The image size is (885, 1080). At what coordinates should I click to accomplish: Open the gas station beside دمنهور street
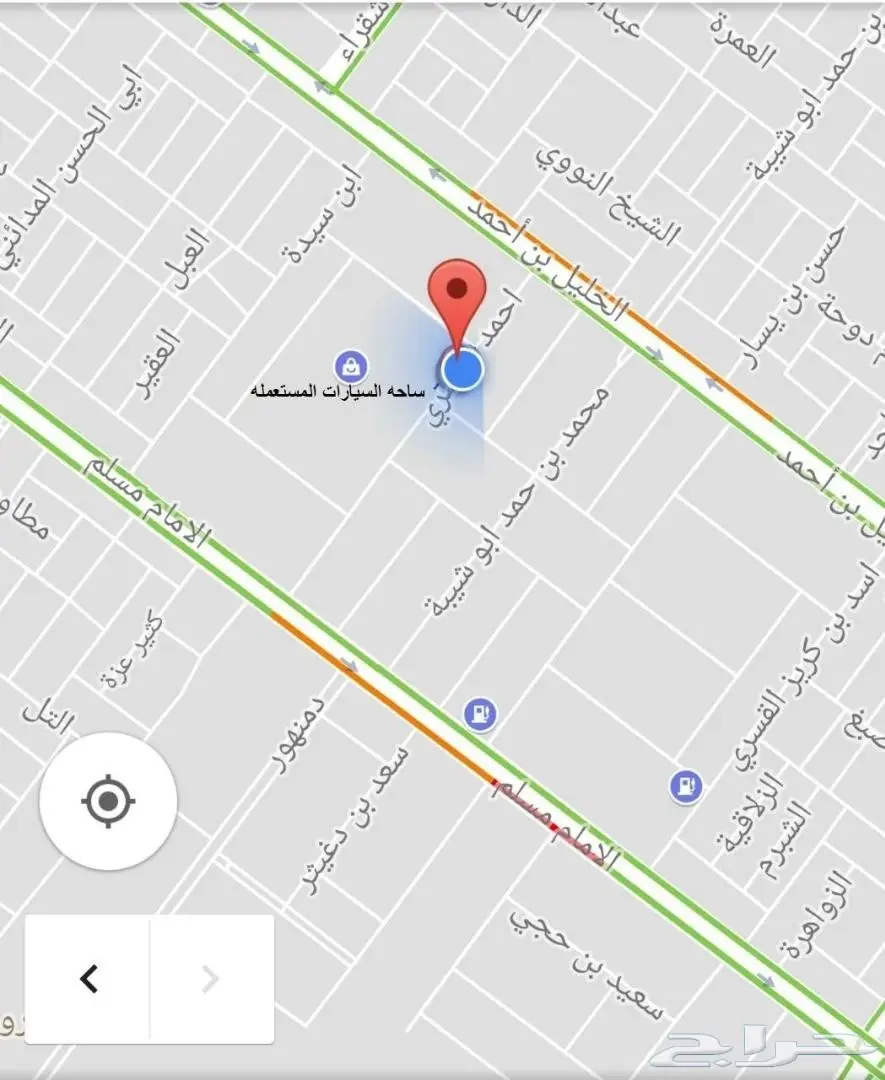pyautogui.click(x=480, y=714)
